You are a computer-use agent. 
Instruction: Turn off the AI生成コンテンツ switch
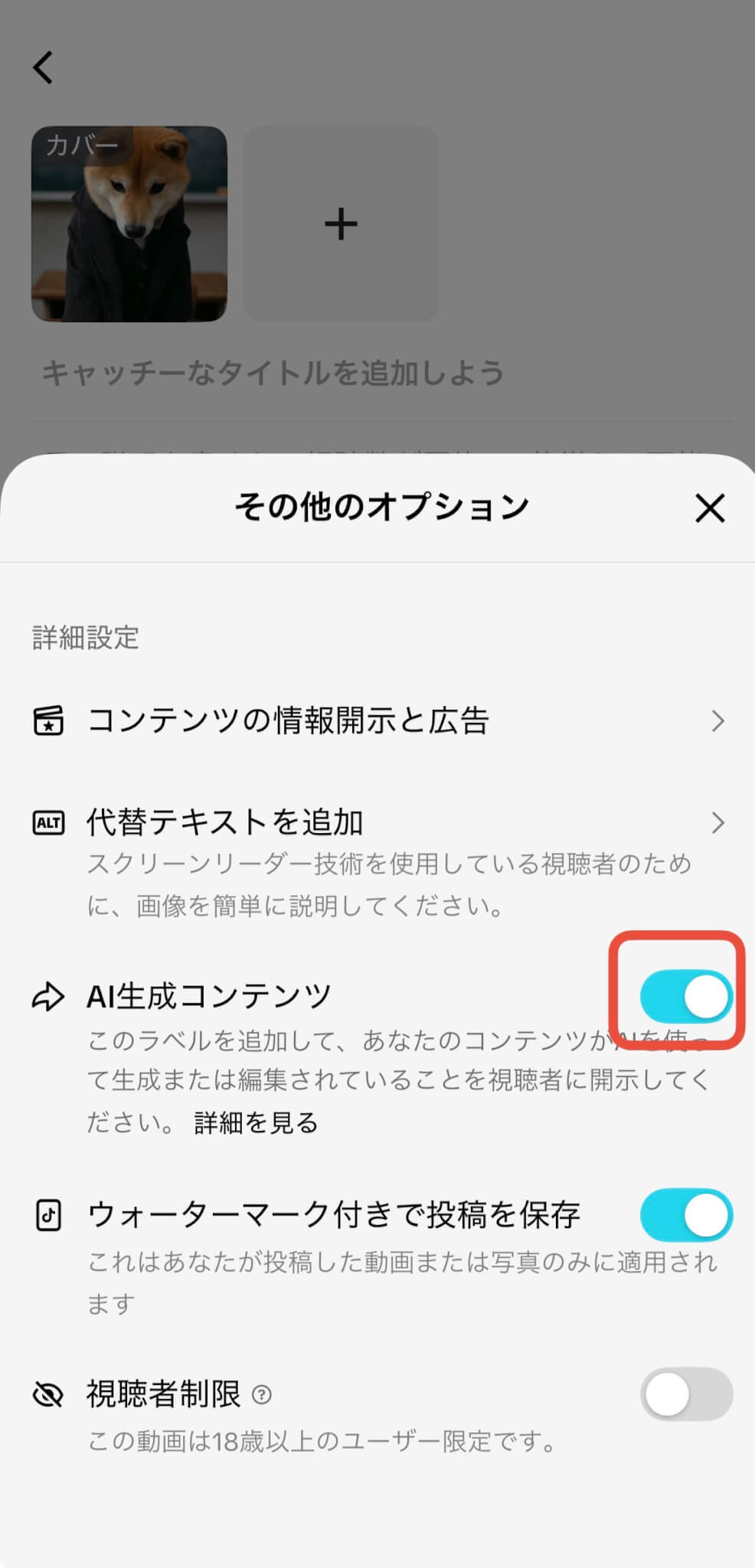pos(685,997)
